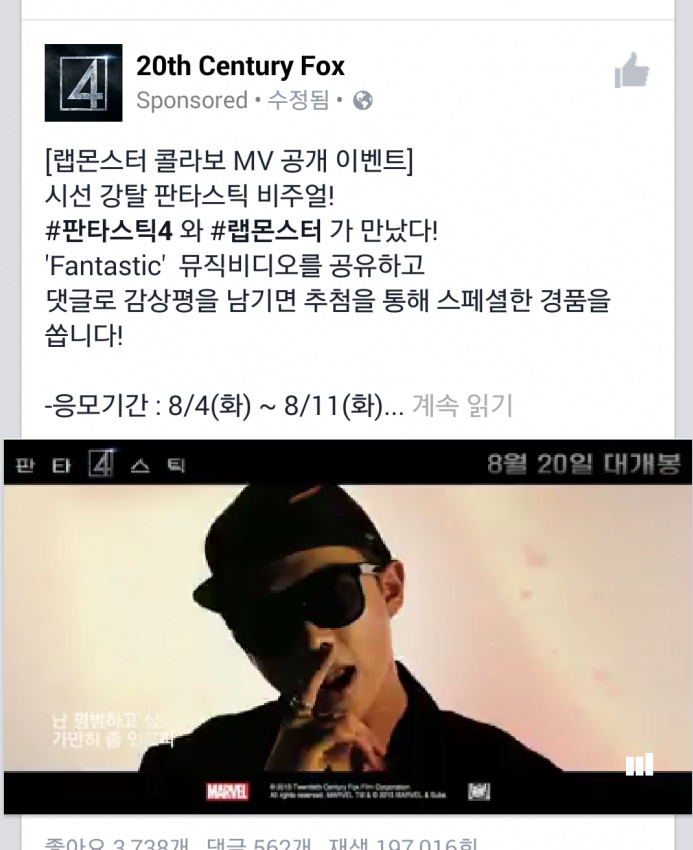Open the #랩몬스터 hashtag
The height and width of the screenshot is (850, 693).
(265, 232)
